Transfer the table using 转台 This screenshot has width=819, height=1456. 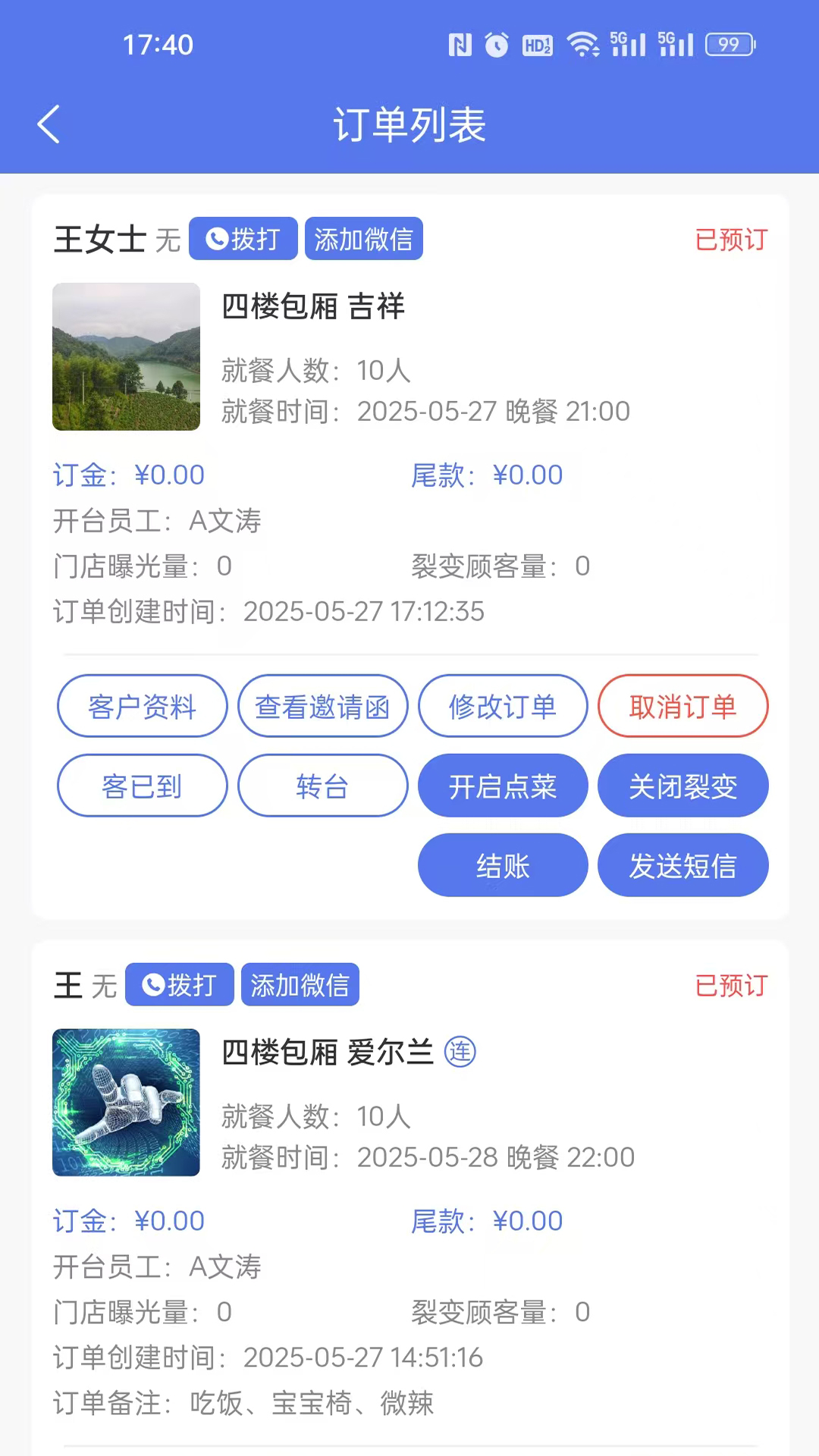tap(322, 786)
